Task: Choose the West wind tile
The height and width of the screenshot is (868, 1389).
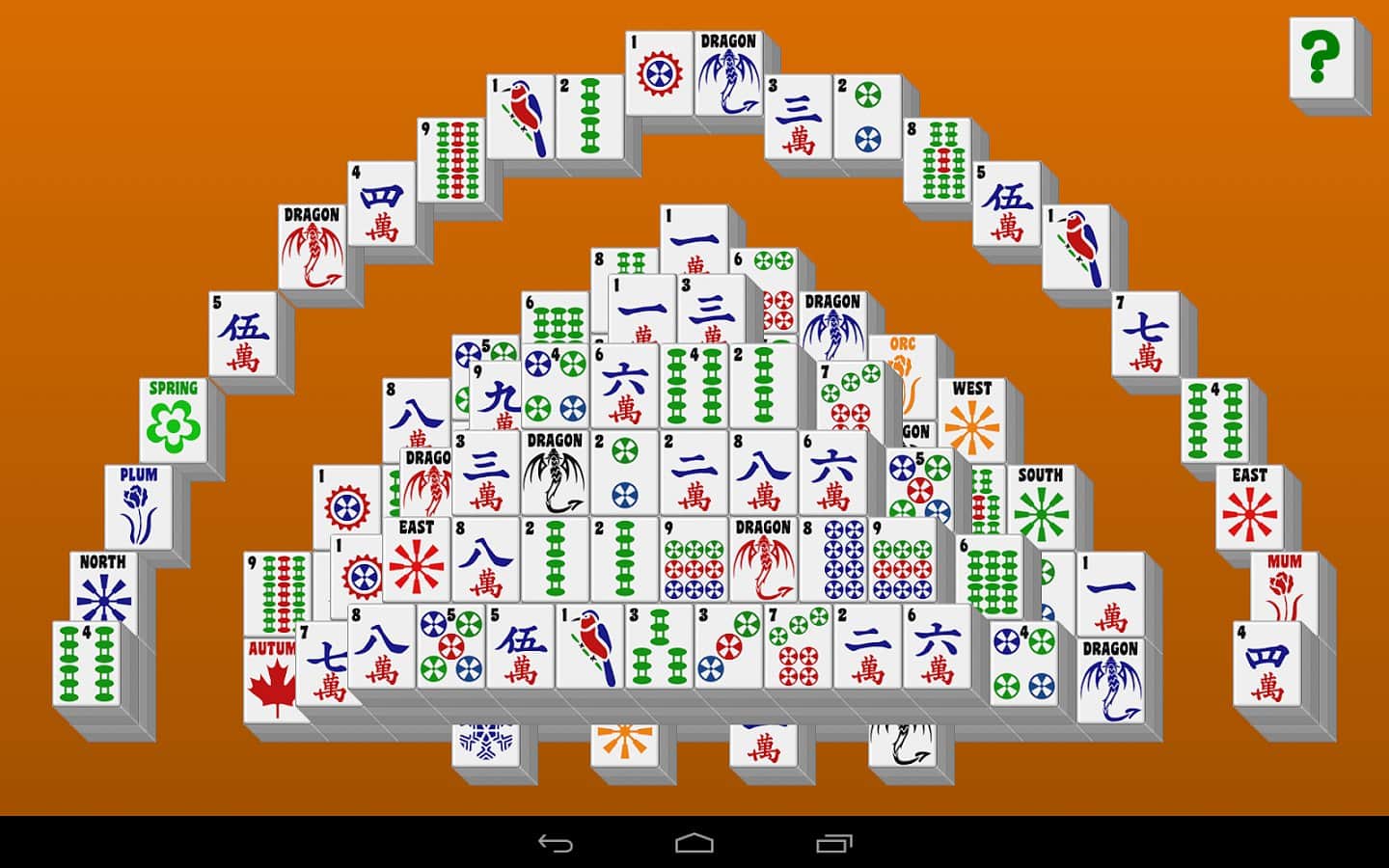Action: [x=971, y=420]
